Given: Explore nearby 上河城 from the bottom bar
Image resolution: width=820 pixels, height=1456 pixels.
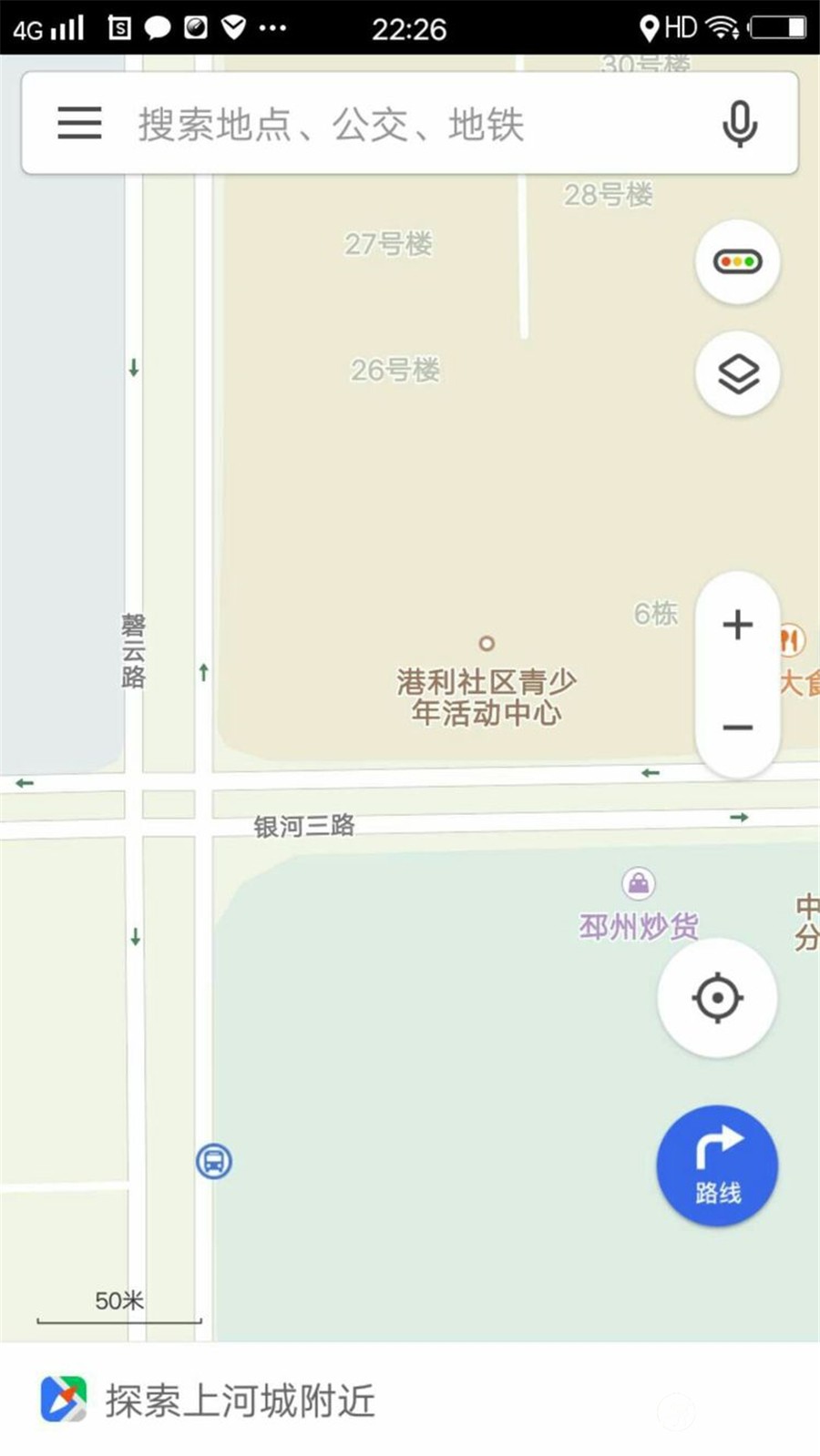Looking at the screenshot, I should tap(239, 1400).
